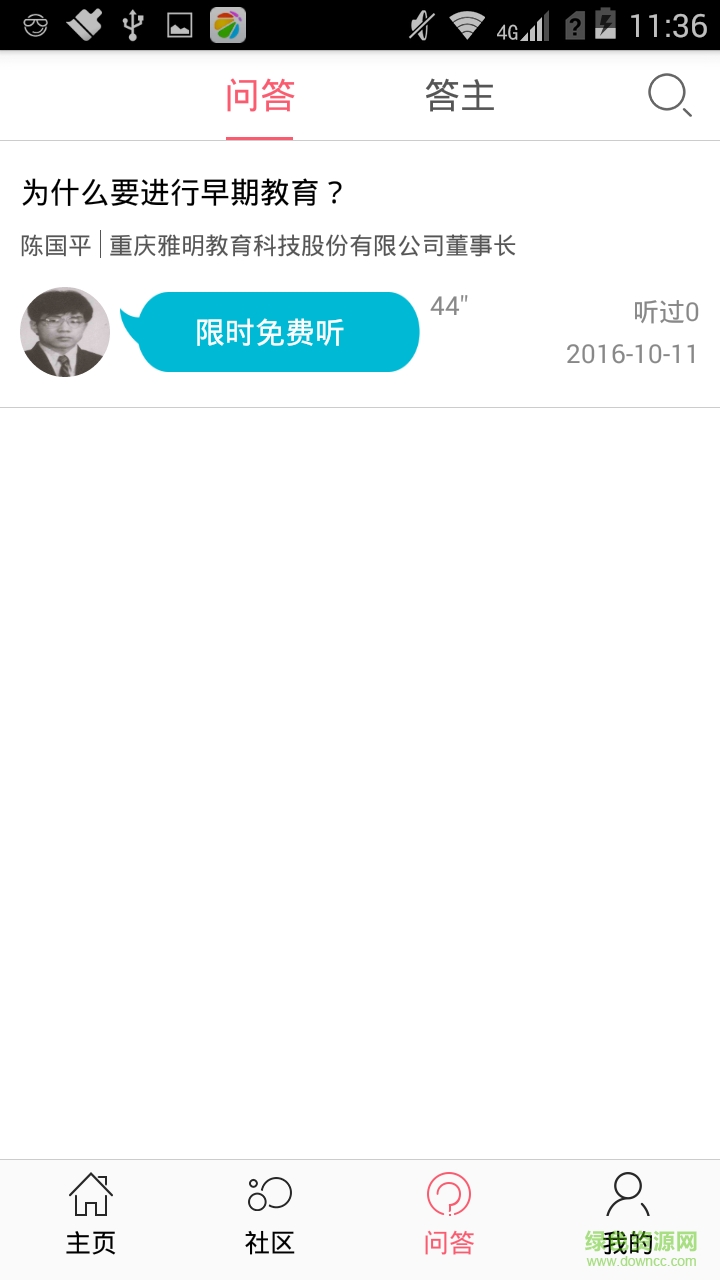Select the 问答 top tab
Viewport: 720px width, 1280px height.
click(260, 96)
